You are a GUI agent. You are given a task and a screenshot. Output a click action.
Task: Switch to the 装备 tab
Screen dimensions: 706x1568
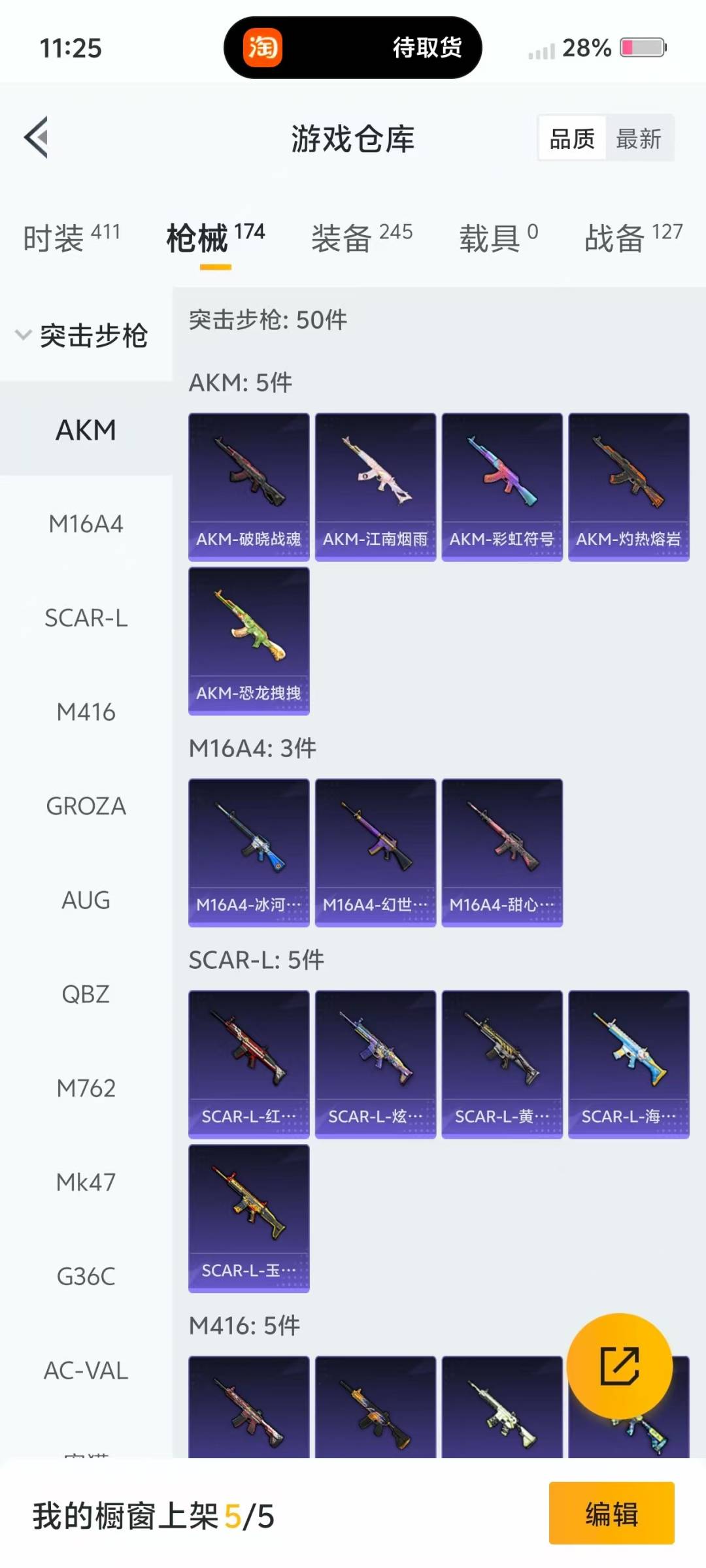[x=361, y=238]
